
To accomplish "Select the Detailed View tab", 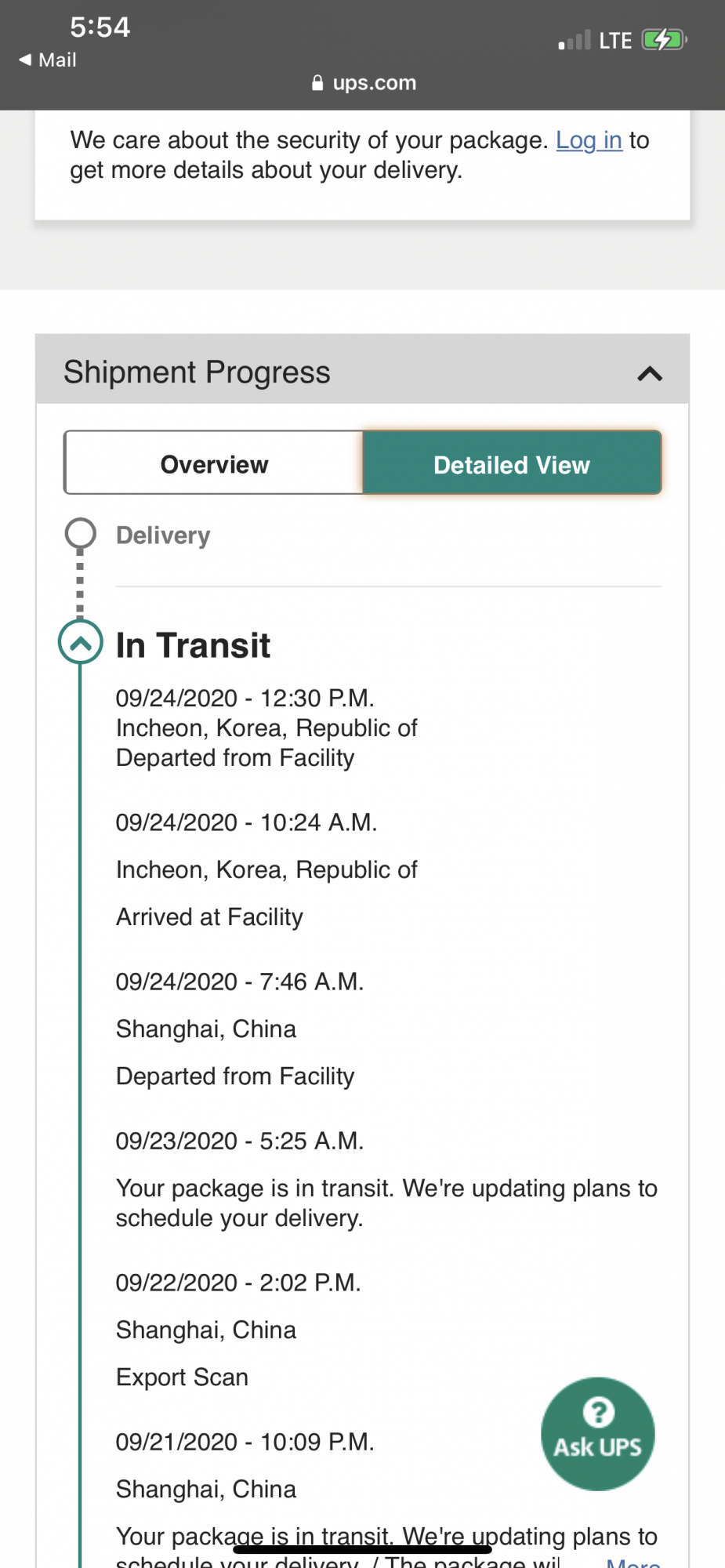I will click(512, 464).
